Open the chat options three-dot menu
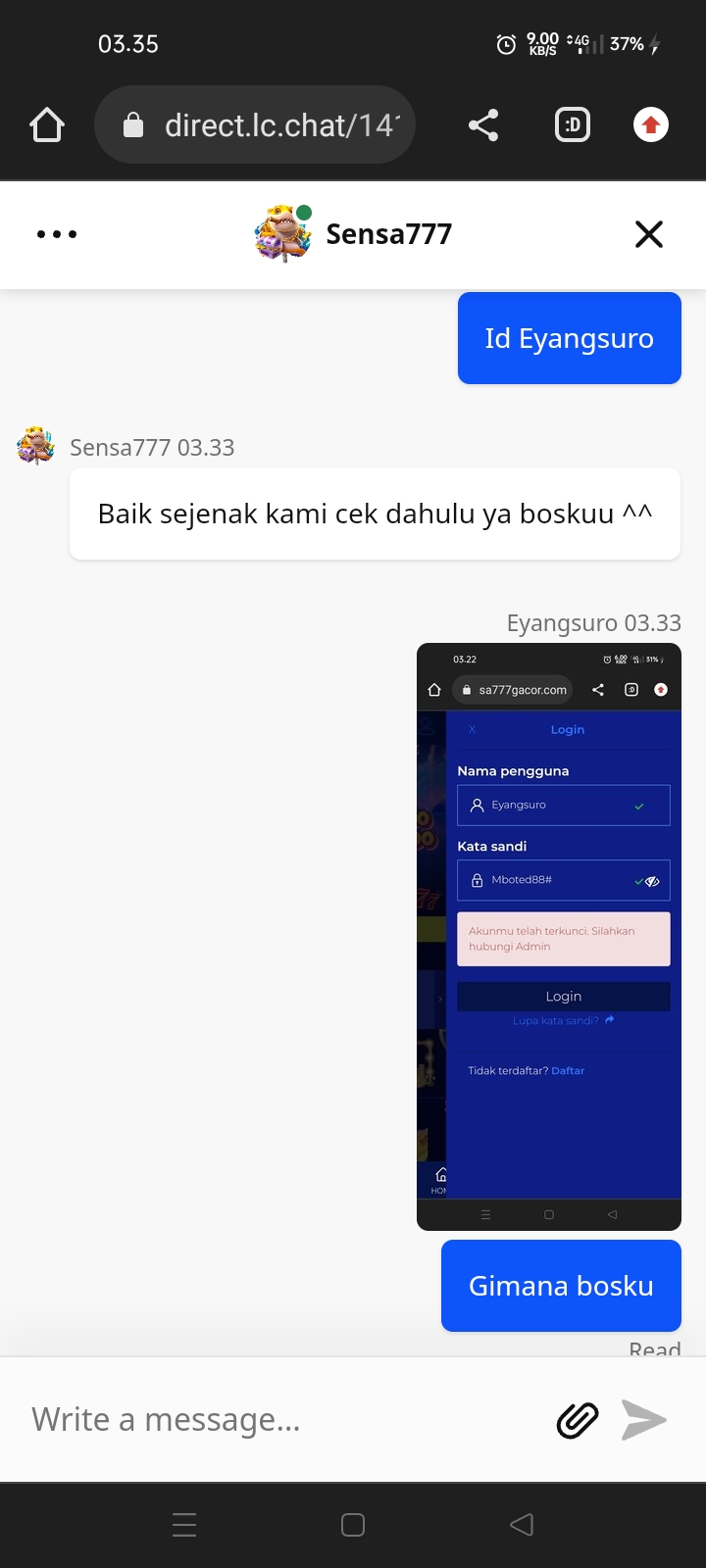Image resolution: width=706 pixels, height=1568 pixels. click(57, 234)
